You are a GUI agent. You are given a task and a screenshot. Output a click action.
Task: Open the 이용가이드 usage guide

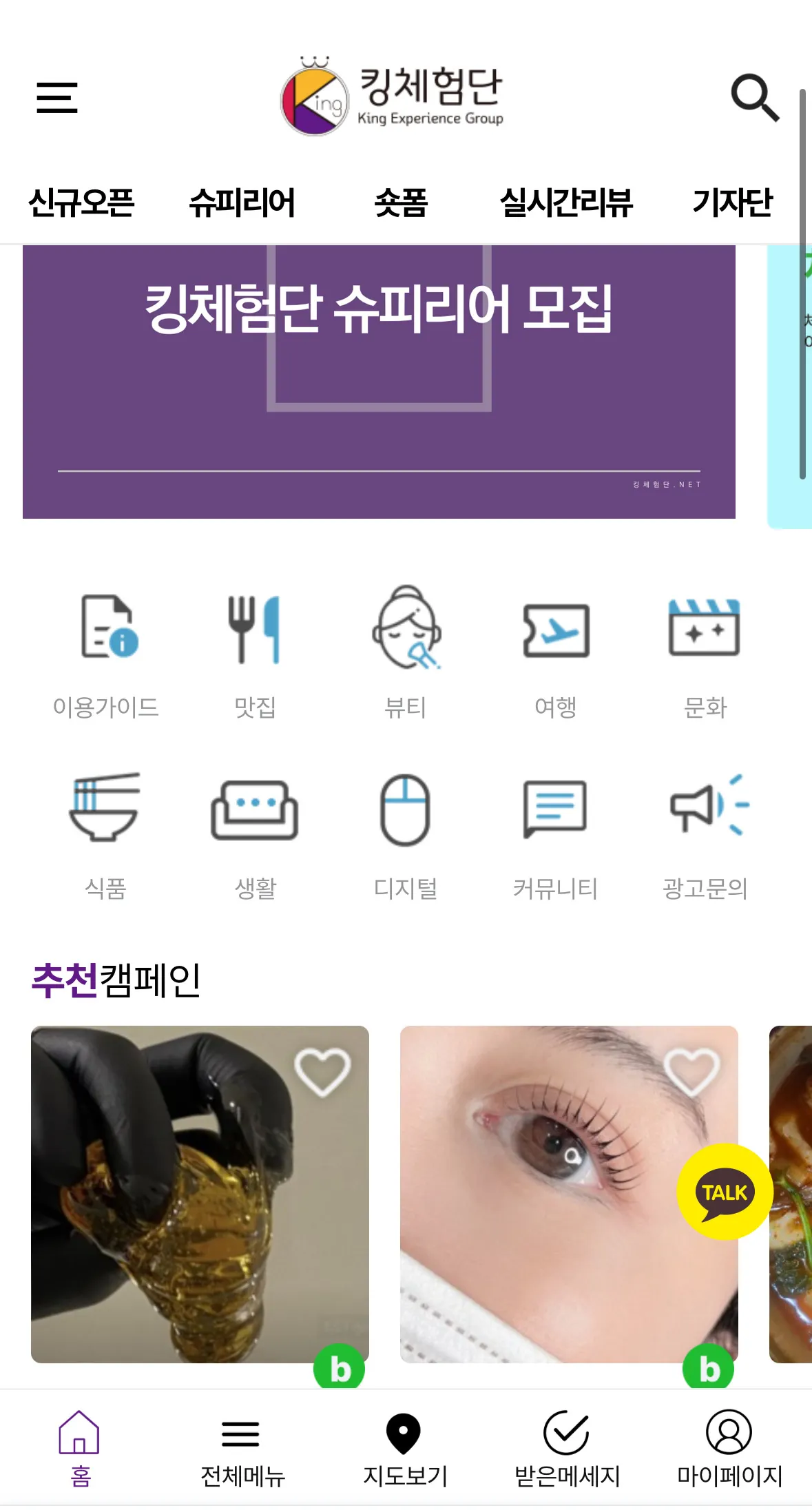107,654
